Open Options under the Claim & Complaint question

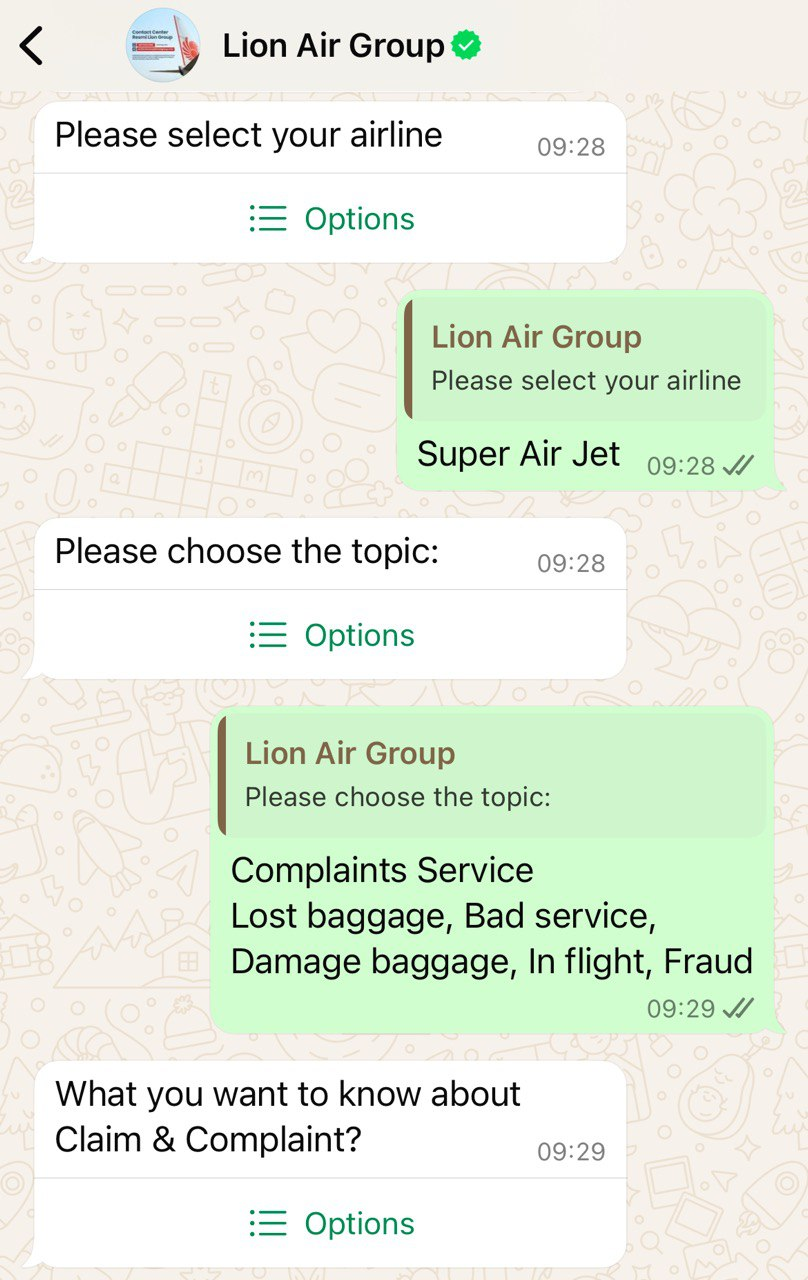tap(331, 1223)
